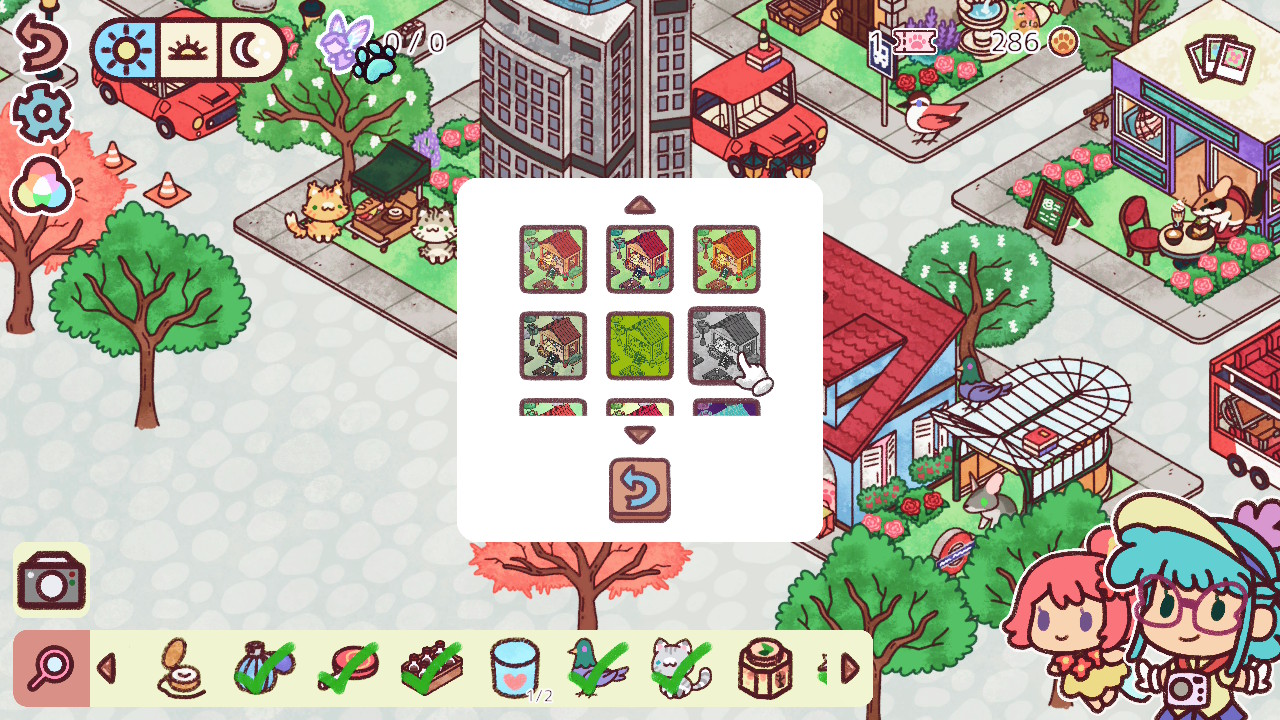Tap the magnifying glass search button
The width and height of the screenshot is (1280, 720).
click(51, 667)
